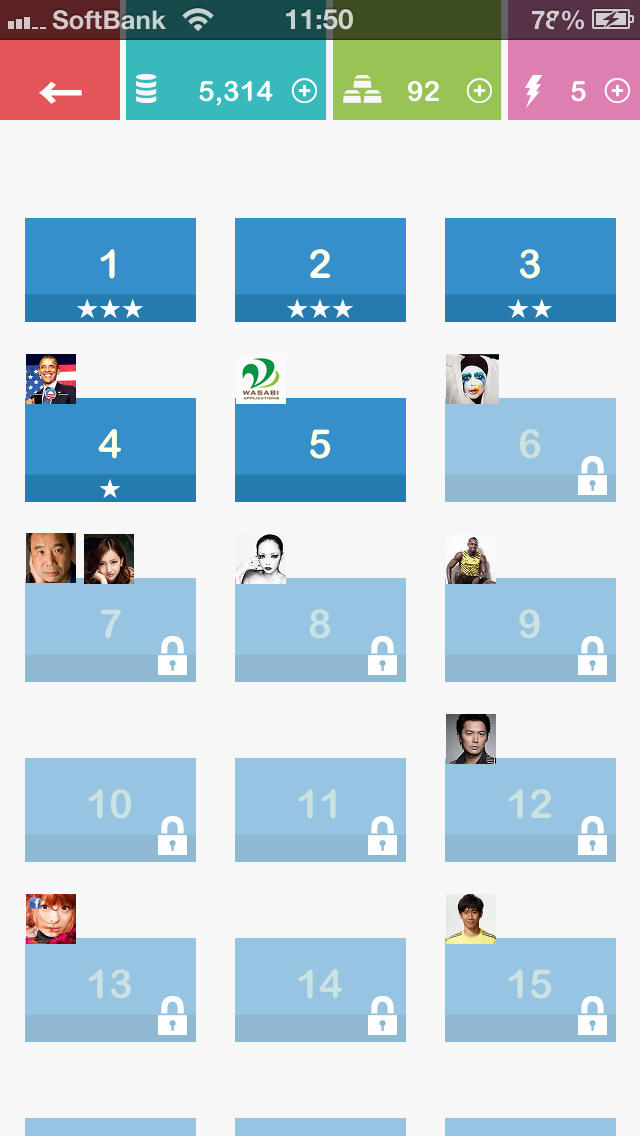Go back with the red arrow button

pyautogui.click(x=60, y=92)
